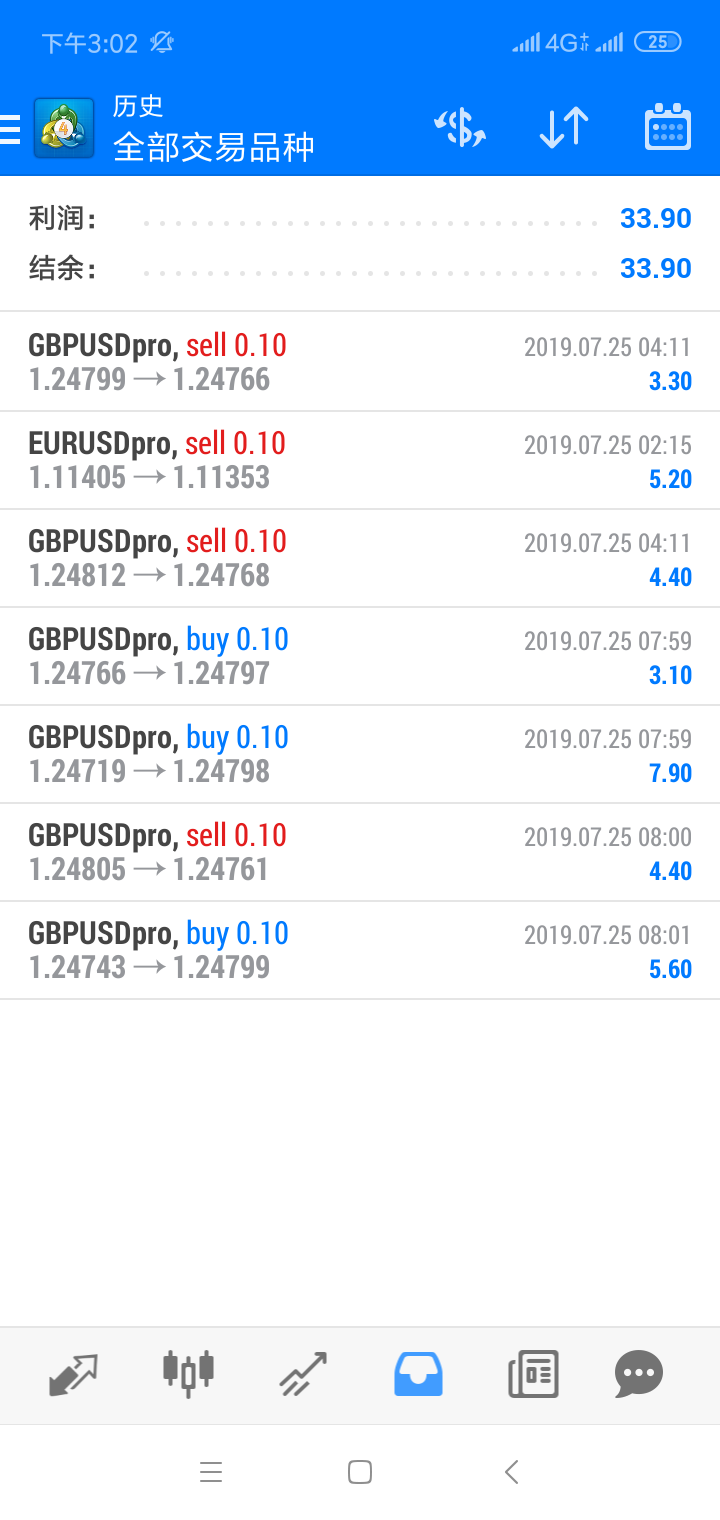Tap the currency symbol filter icon
The image size is (720, 1520).
pyautogui.click(x=460, y=128)
